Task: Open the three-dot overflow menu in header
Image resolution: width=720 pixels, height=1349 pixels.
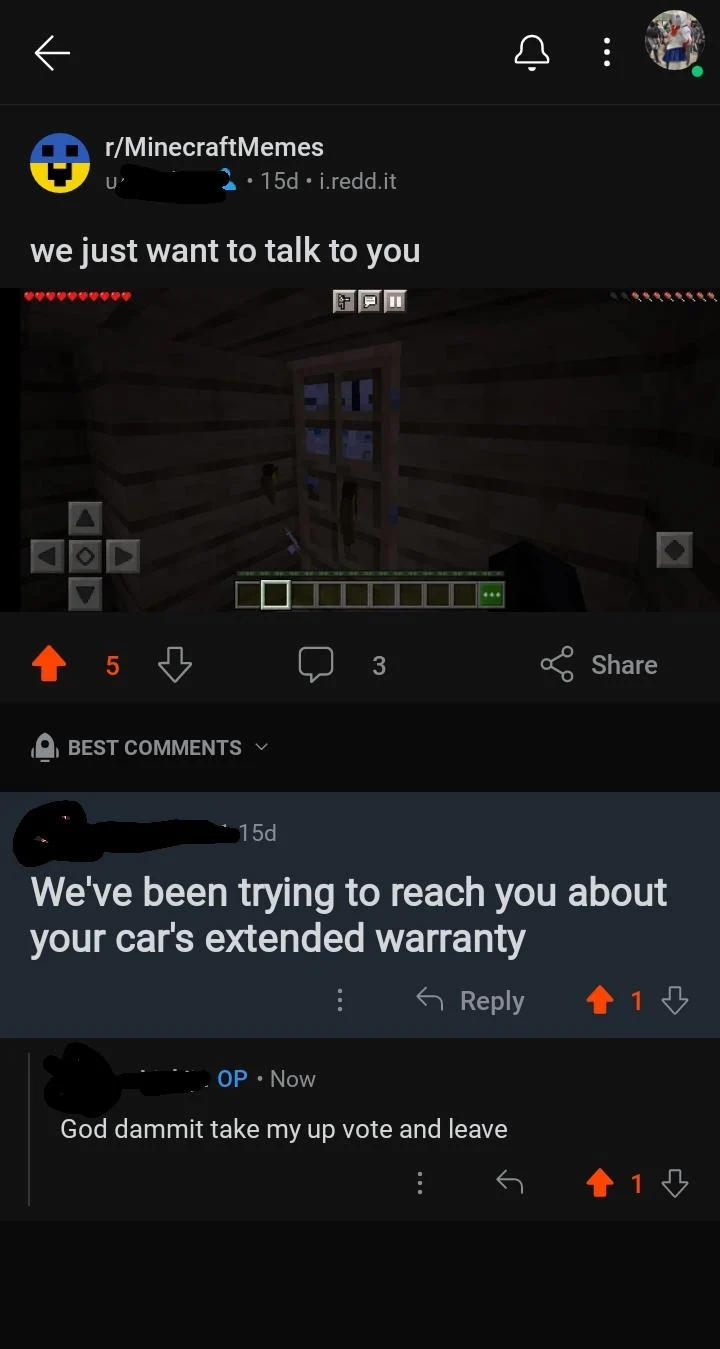Action: click(606, 53)
